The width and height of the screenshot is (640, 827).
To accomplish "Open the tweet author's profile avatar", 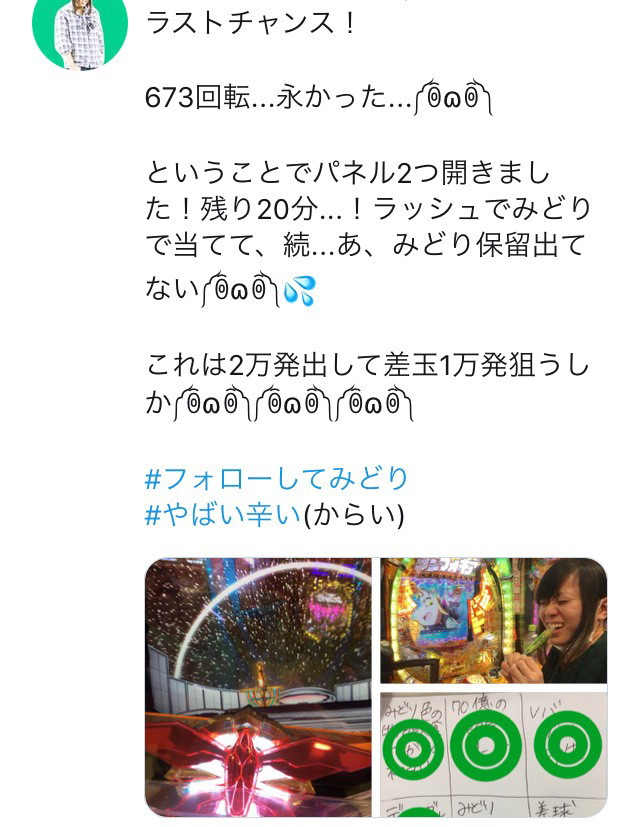I will 80,30.
